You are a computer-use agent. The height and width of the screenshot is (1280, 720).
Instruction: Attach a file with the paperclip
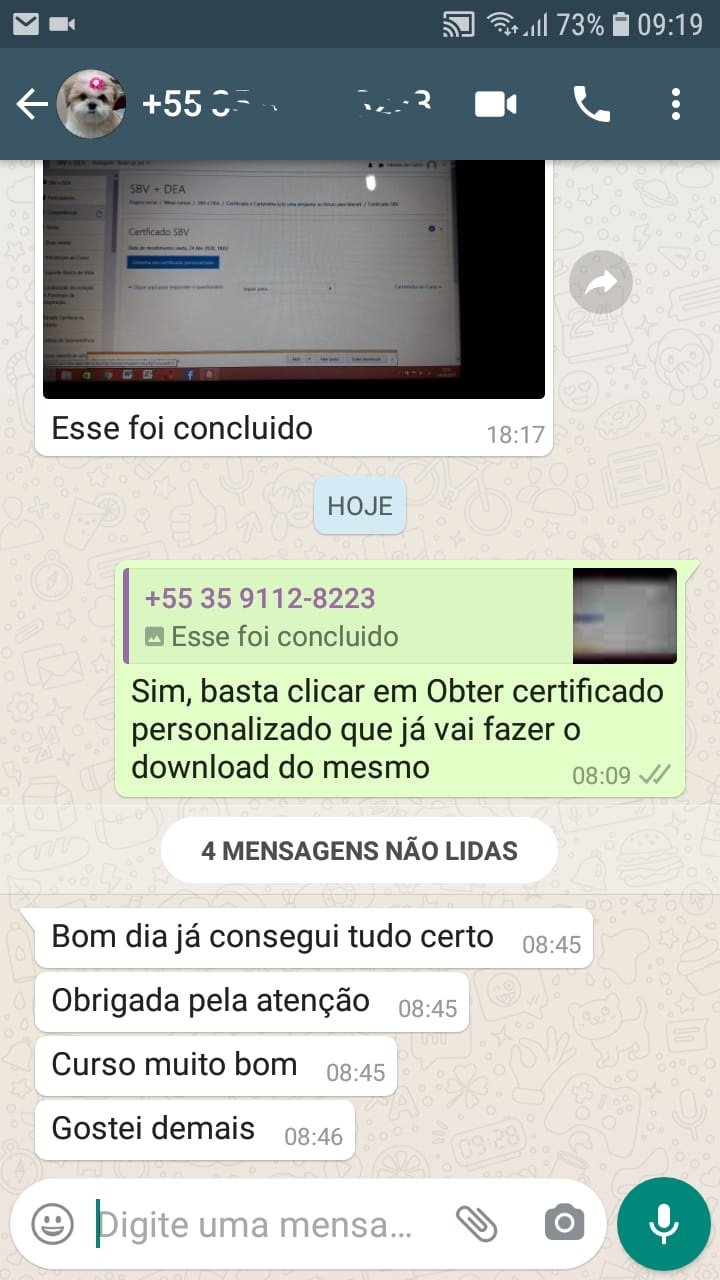pos(477,1223)
